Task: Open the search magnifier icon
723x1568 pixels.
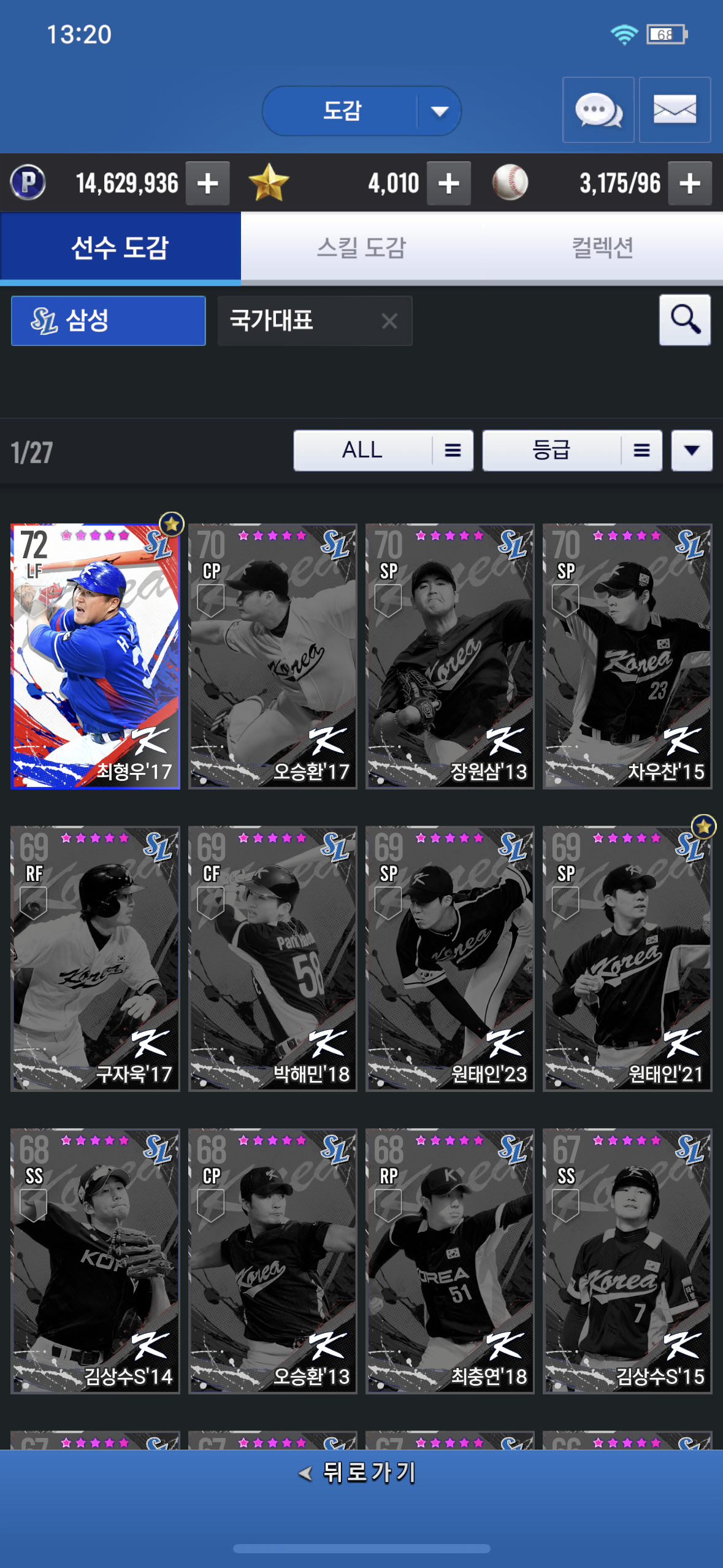Action: 685,320
